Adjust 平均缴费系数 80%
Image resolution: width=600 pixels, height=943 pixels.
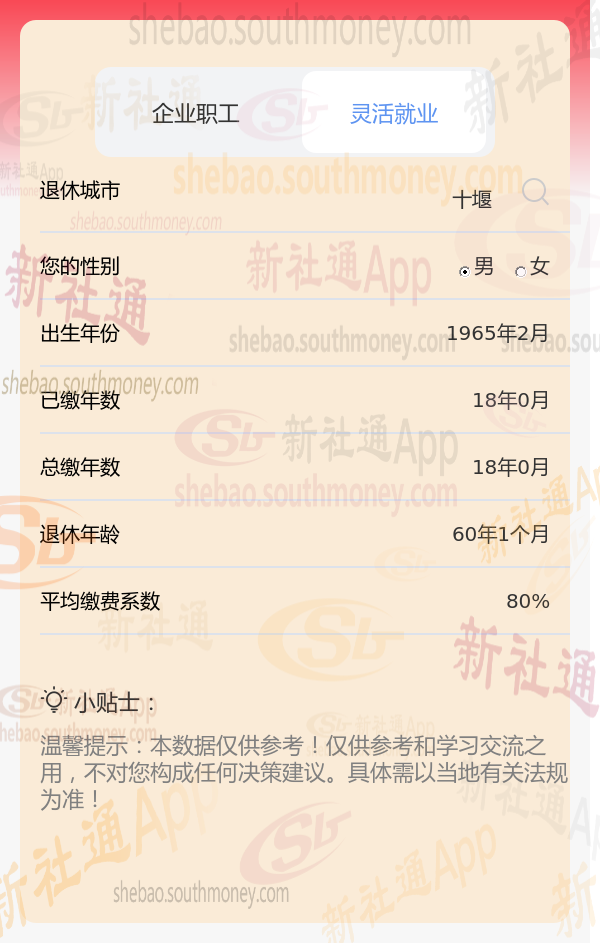click(527, 601)
